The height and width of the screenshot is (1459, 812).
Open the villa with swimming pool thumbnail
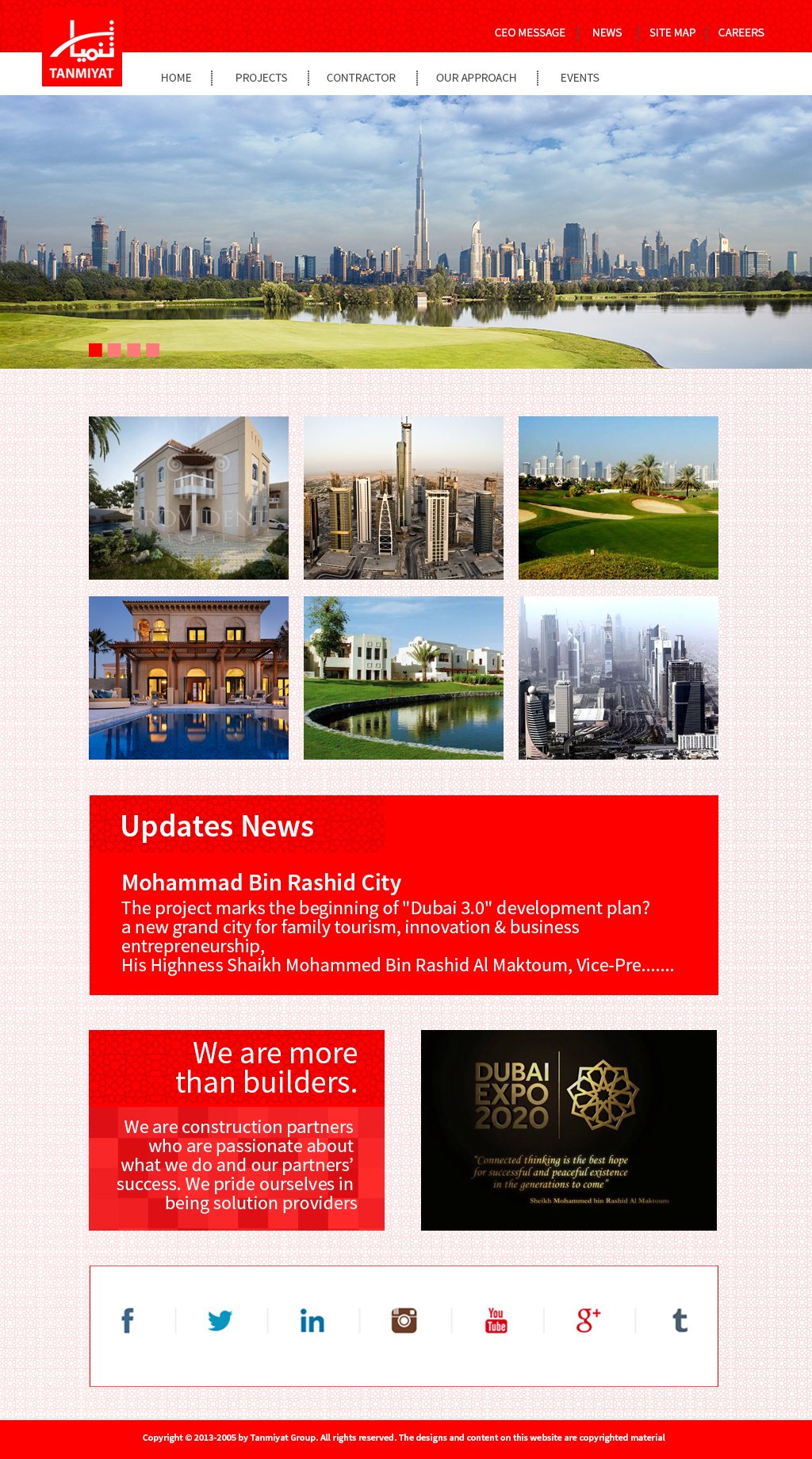point(189,678)
